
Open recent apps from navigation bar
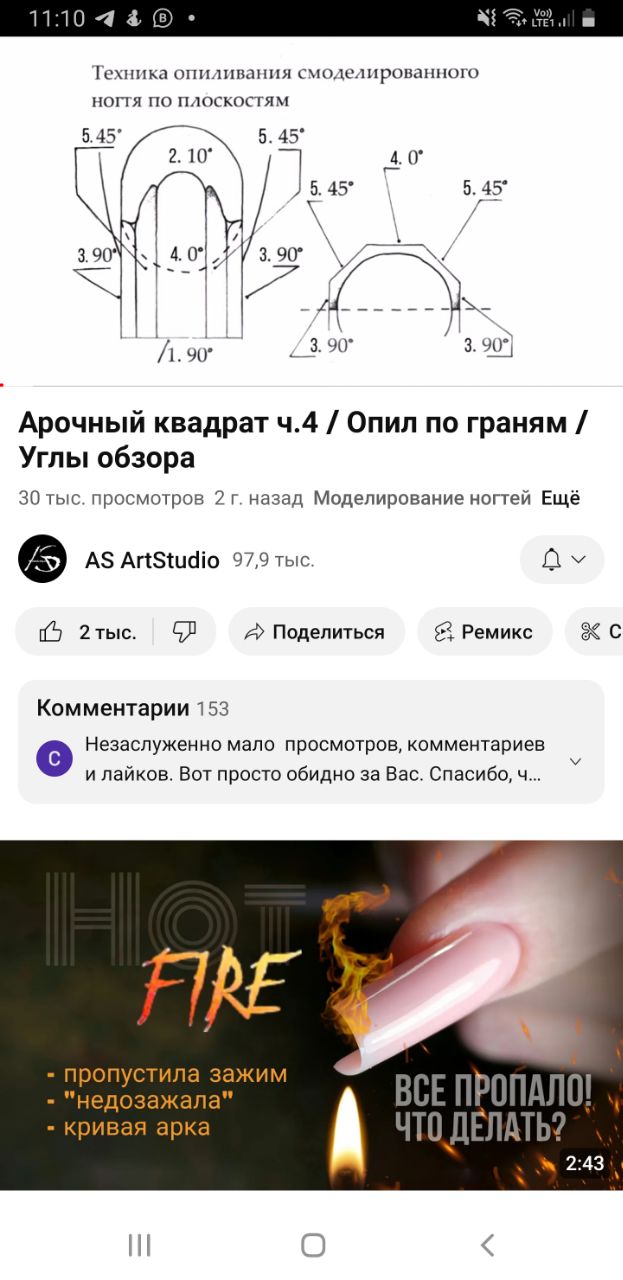[x=139, y=1245]
